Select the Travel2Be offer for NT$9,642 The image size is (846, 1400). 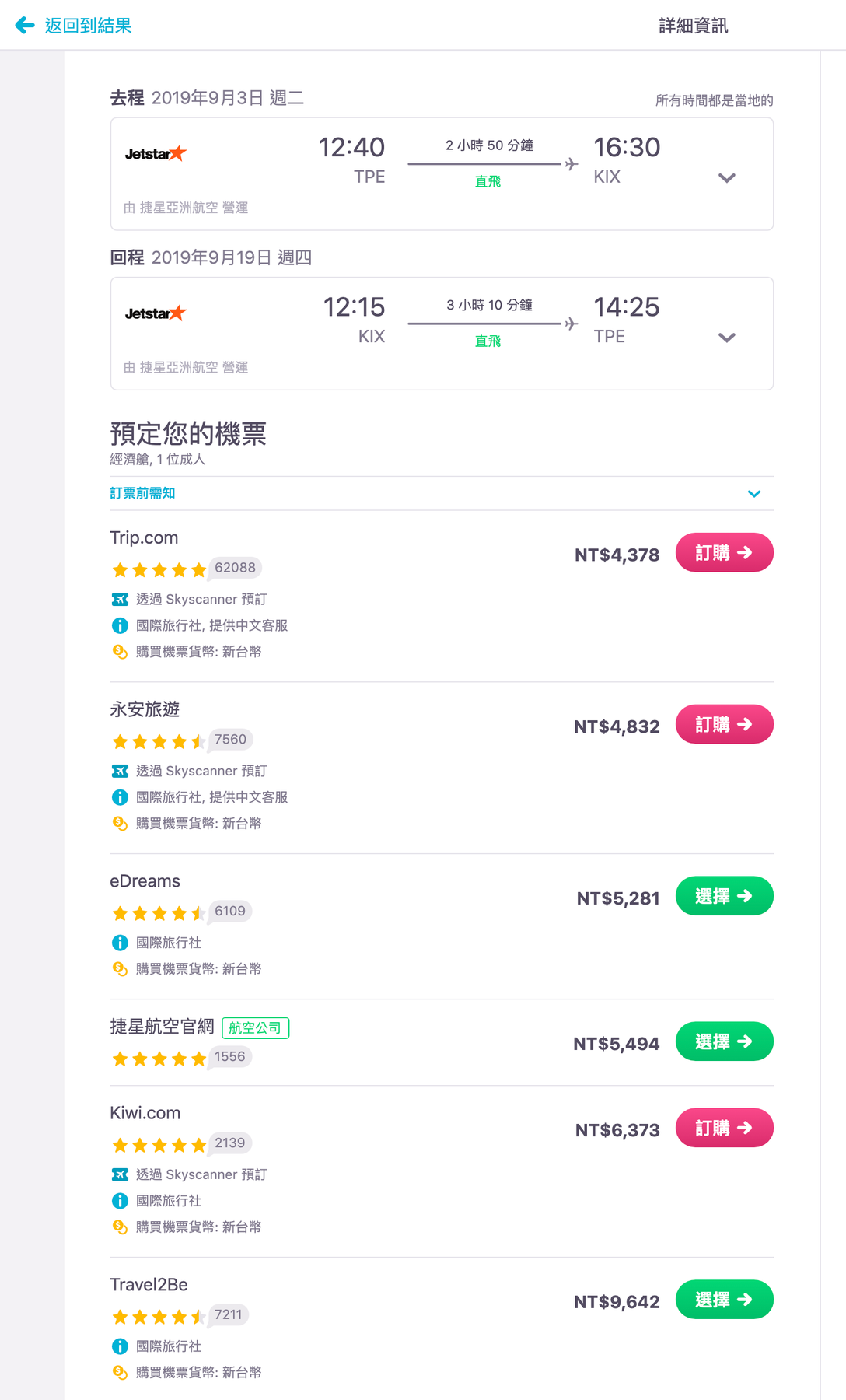coord(724,1300)
